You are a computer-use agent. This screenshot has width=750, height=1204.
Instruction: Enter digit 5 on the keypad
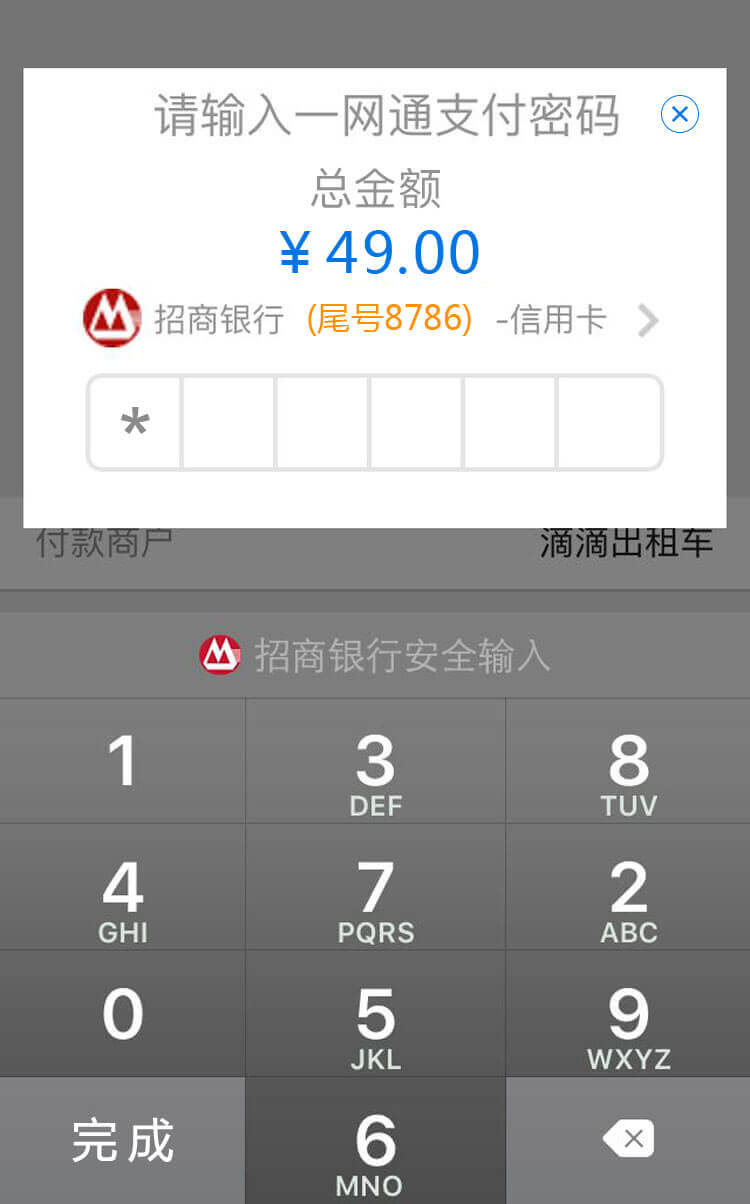376,1014
